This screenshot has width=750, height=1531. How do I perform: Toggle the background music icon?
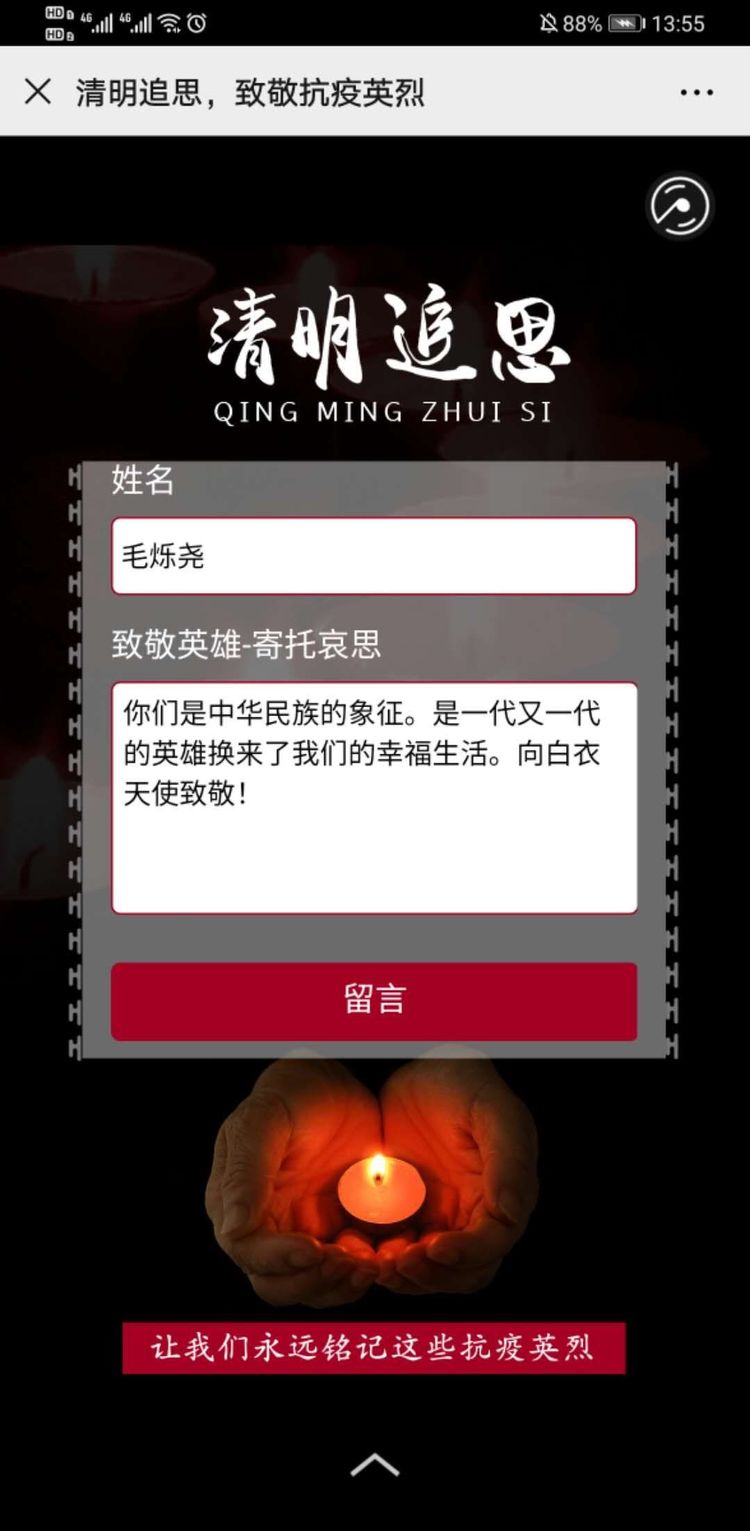[680, 206]
